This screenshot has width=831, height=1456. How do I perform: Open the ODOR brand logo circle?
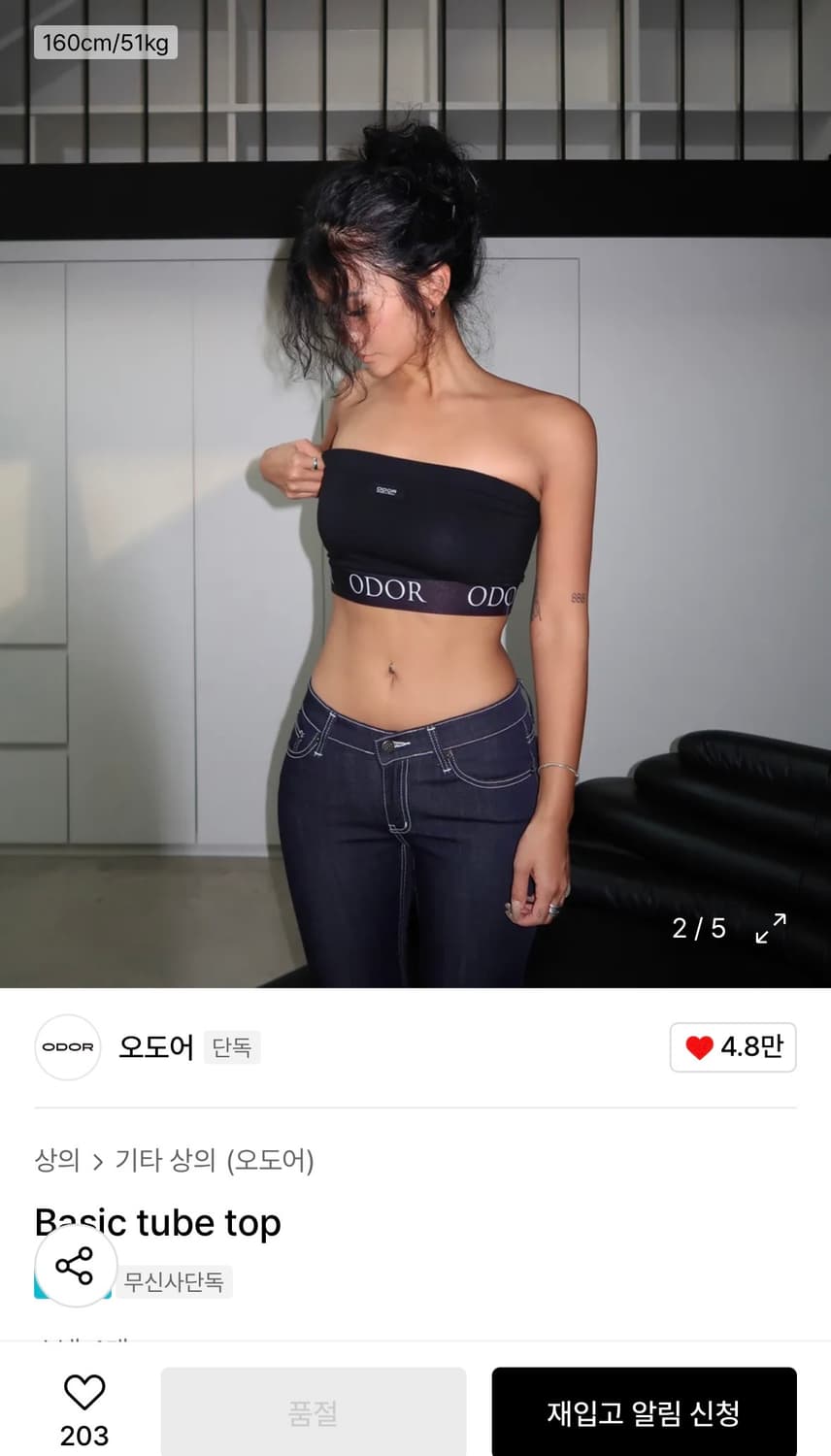(67, 1047)
